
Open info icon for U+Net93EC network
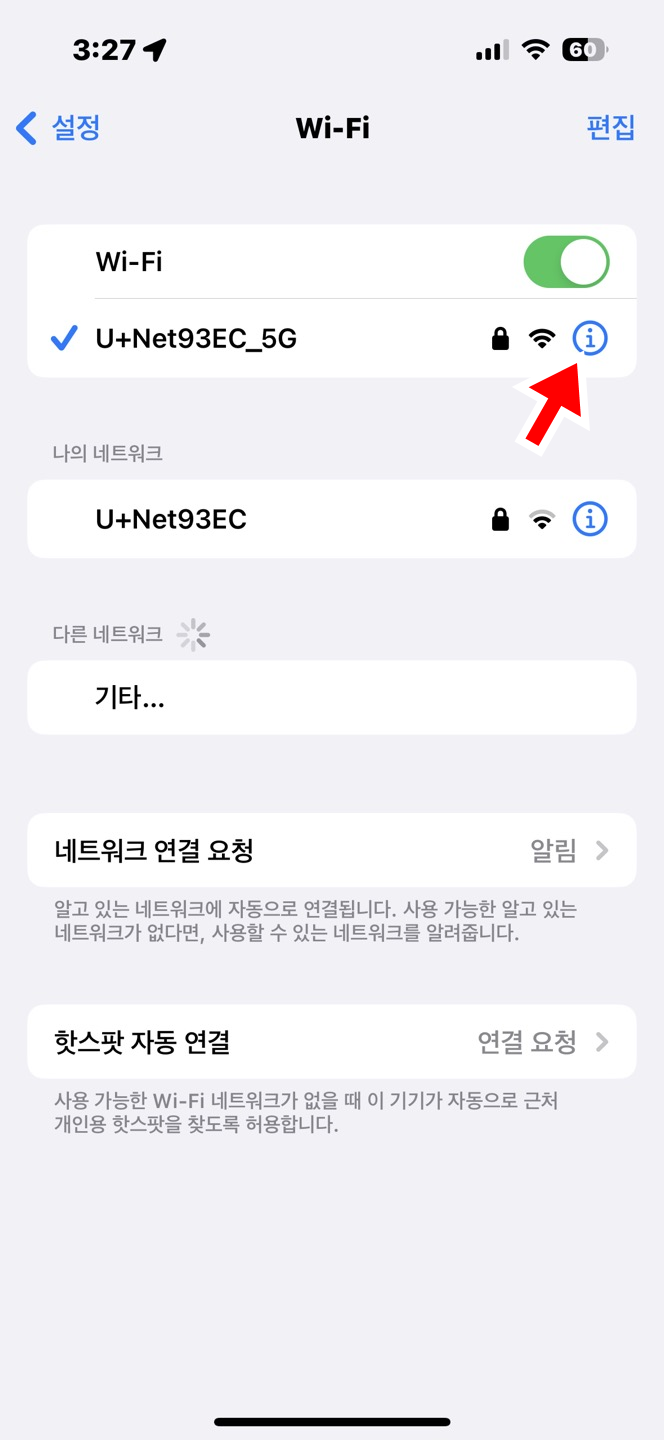590,520
